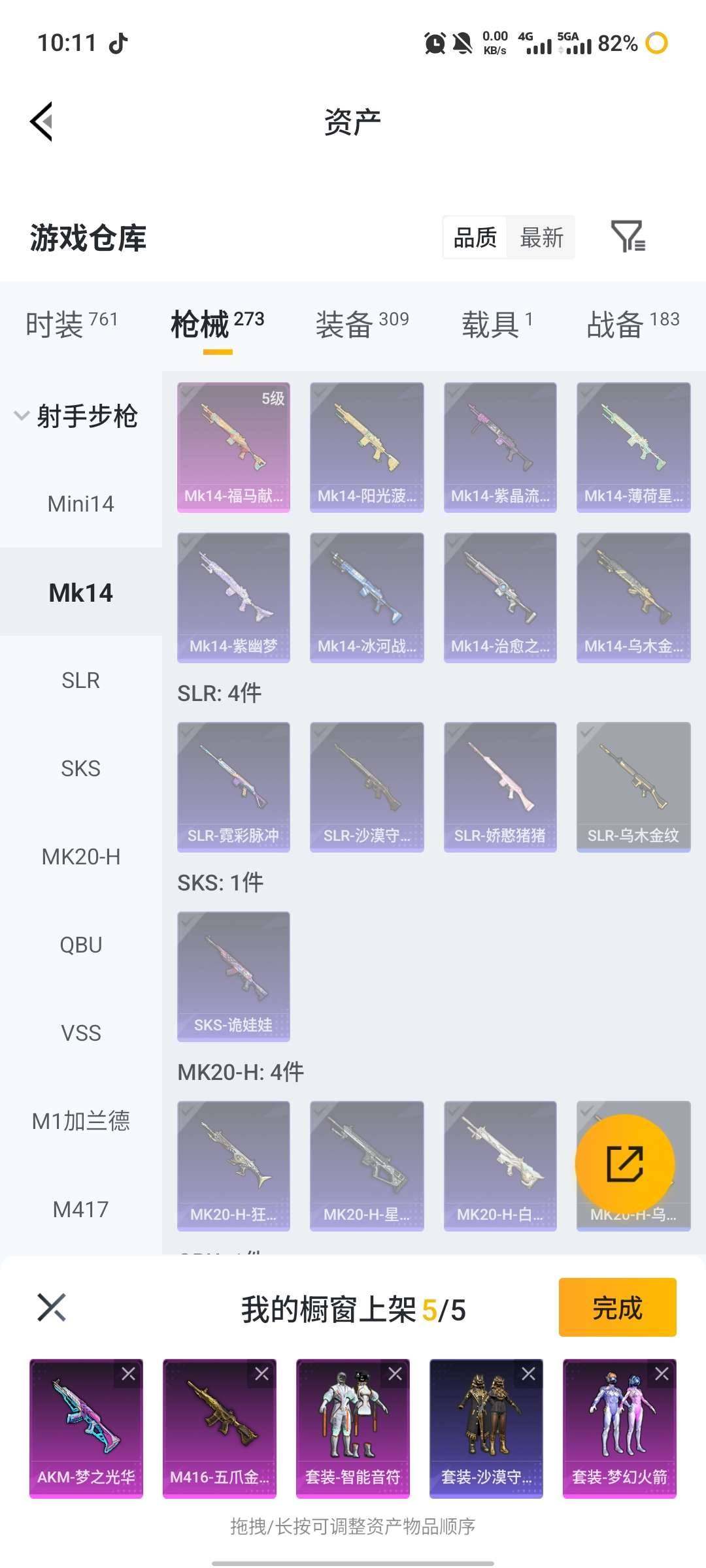Switch to the 载具 tab

[x=497, y=323]
